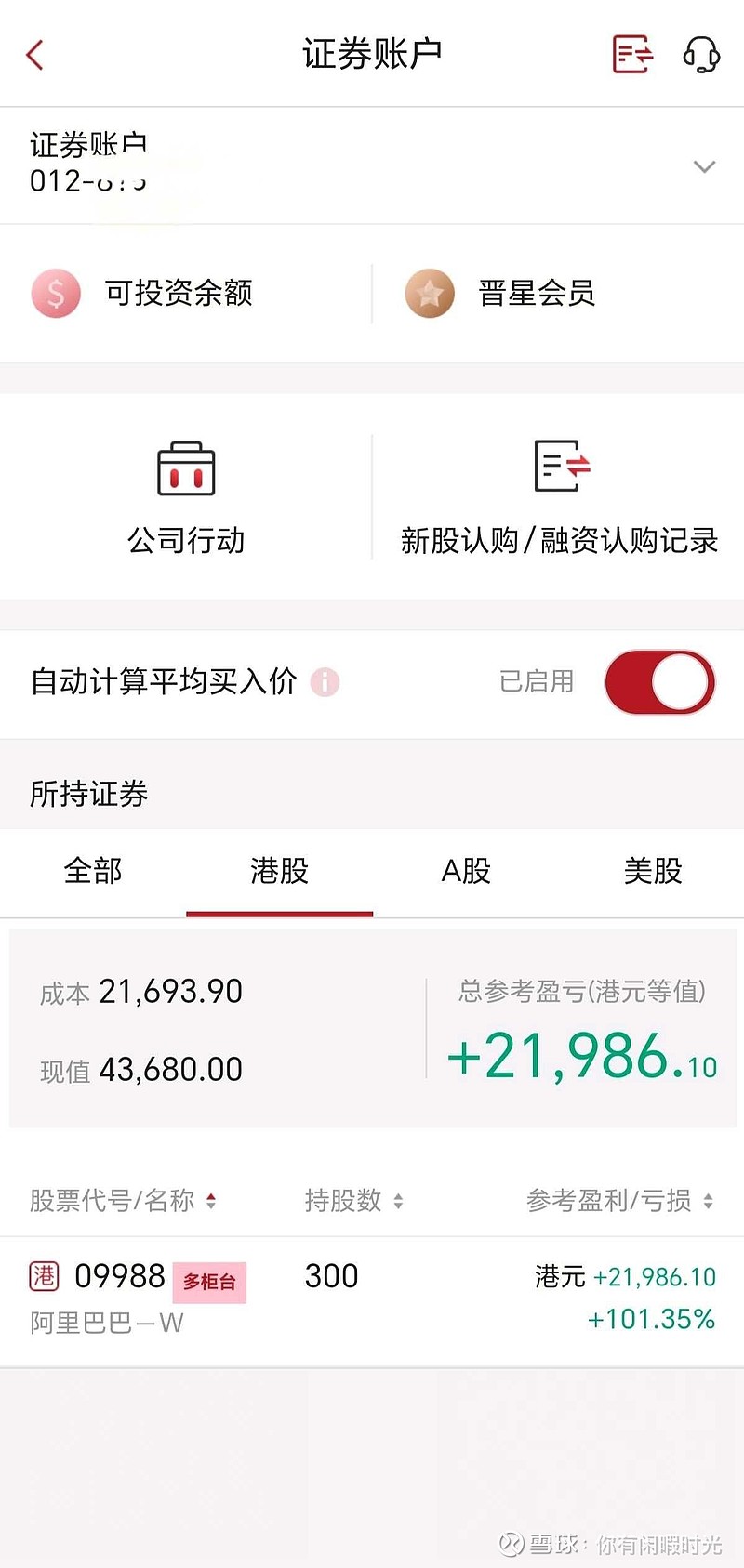
Task: Open the 09988 阿里巴巴-W holding
Action: coord(372,1301)
